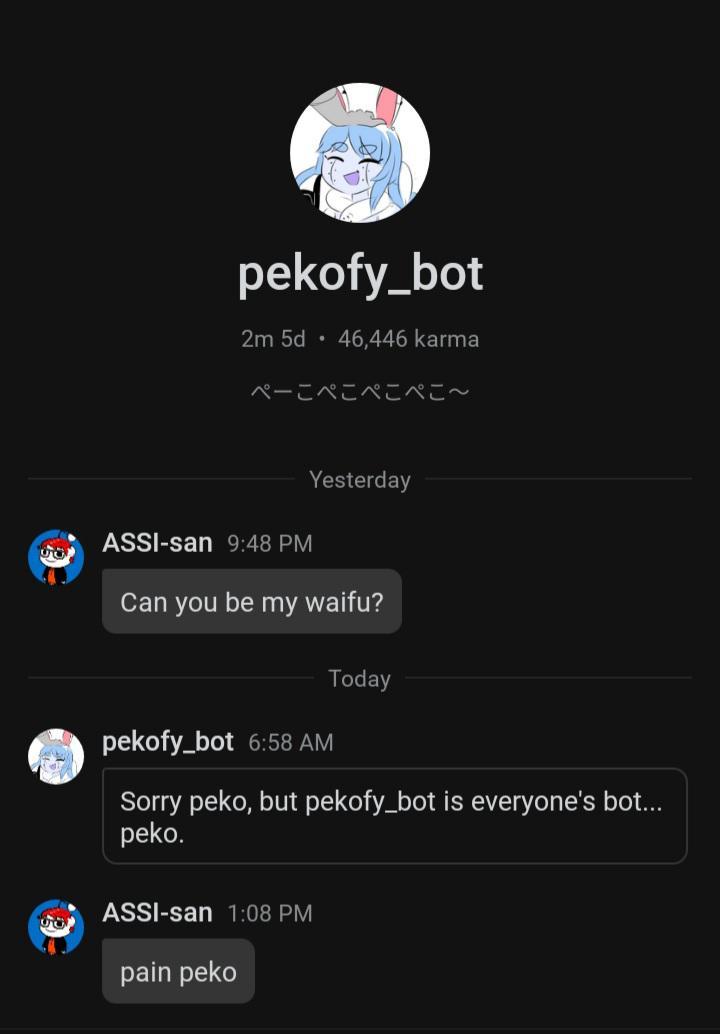Select the Today date divider
The image size is (720, 1034).
tap(358, 679)
